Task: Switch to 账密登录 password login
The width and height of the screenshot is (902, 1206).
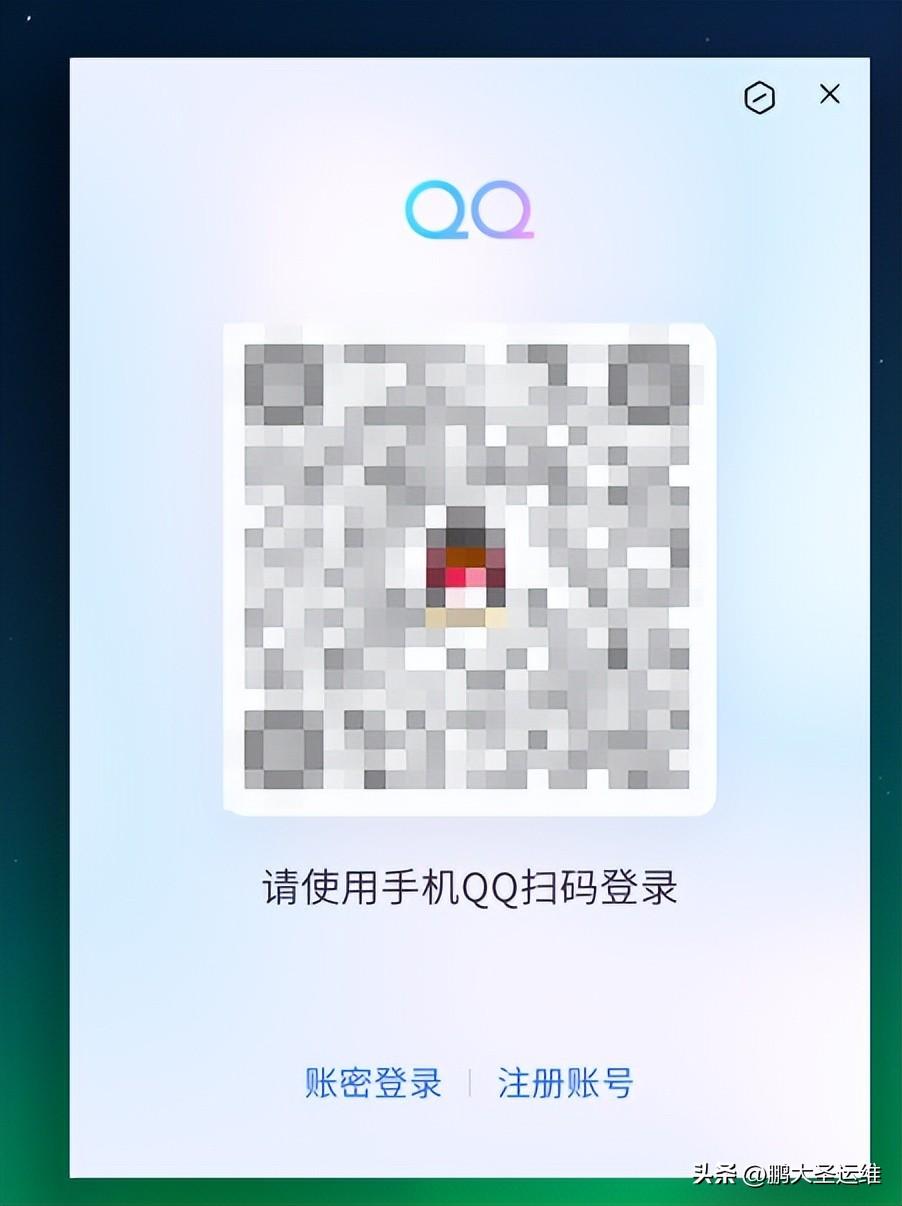Action: pos(373,1083)
